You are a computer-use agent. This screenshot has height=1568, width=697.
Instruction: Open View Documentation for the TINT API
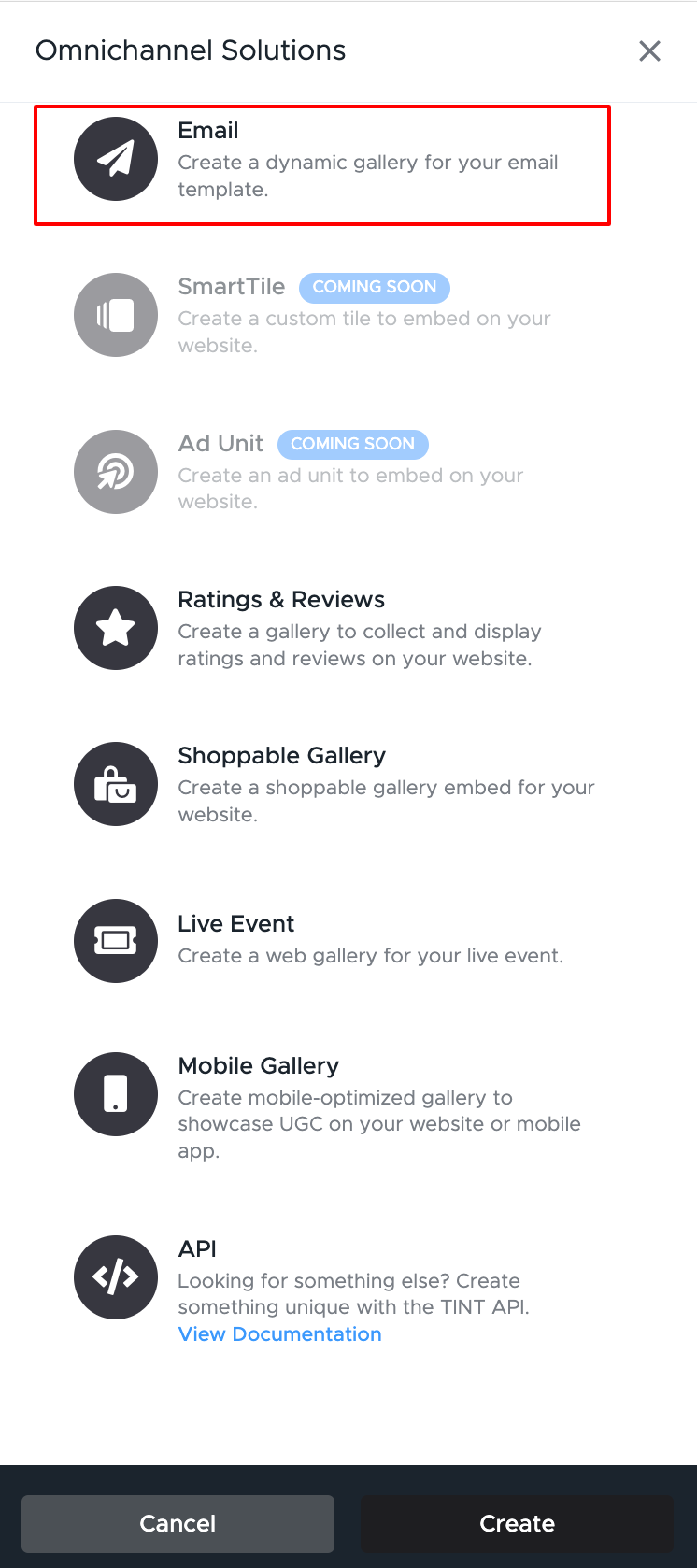point(279,1333)
